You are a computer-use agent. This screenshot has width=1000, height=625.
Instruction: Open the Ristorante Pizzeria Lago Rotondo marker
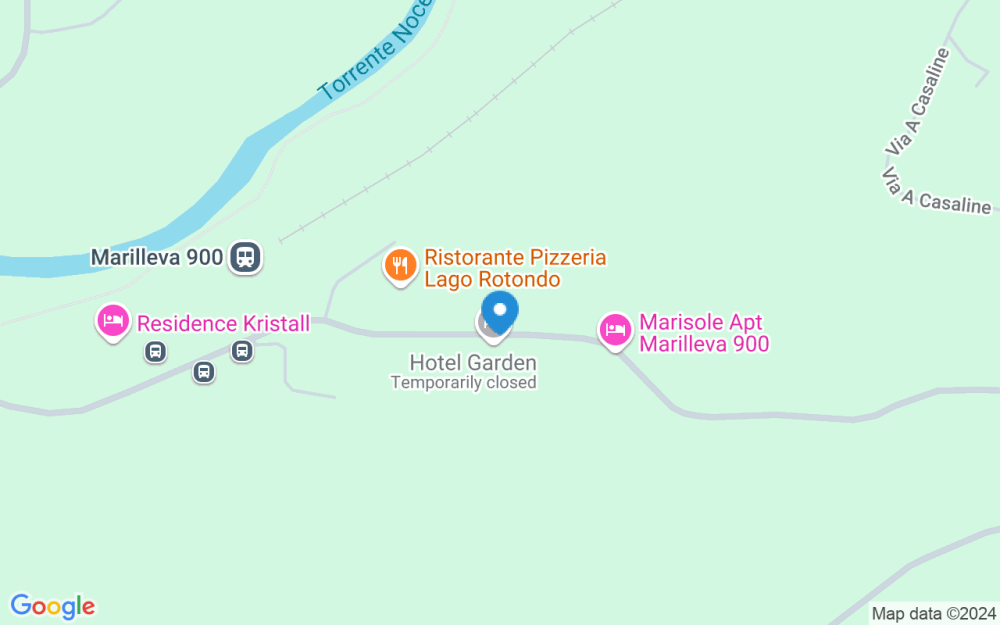(400, 267)
